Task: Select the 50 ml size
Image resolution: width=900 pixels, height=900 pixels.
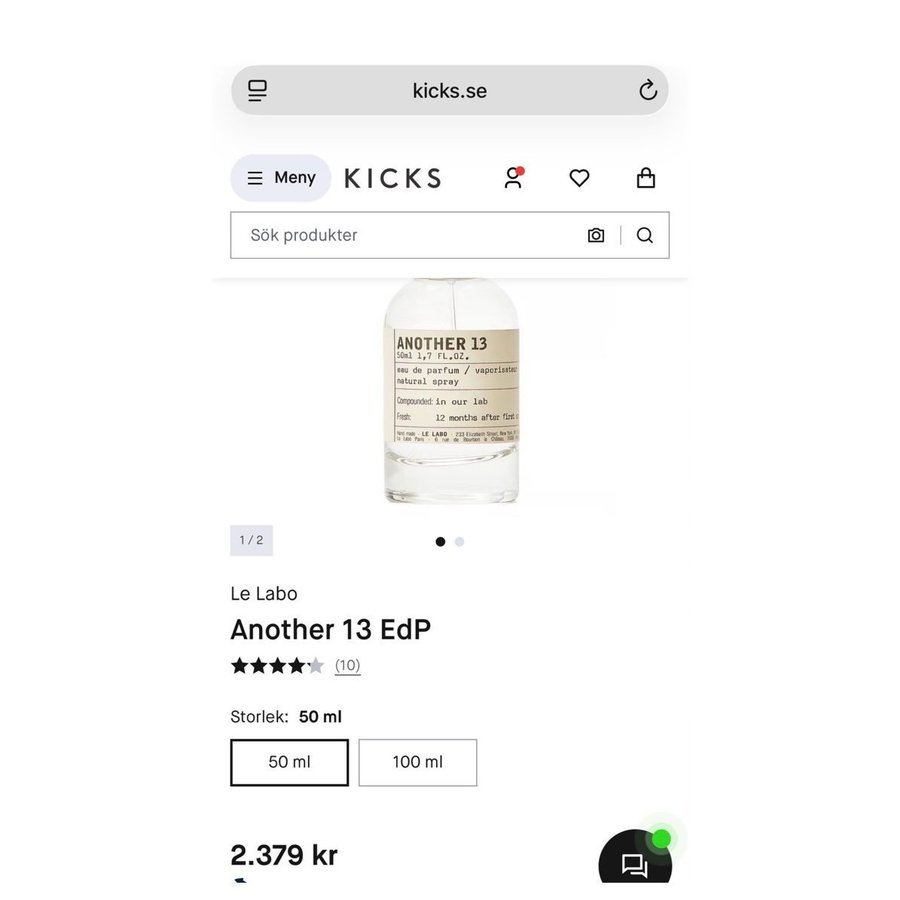Action: [x=289, y=762]
